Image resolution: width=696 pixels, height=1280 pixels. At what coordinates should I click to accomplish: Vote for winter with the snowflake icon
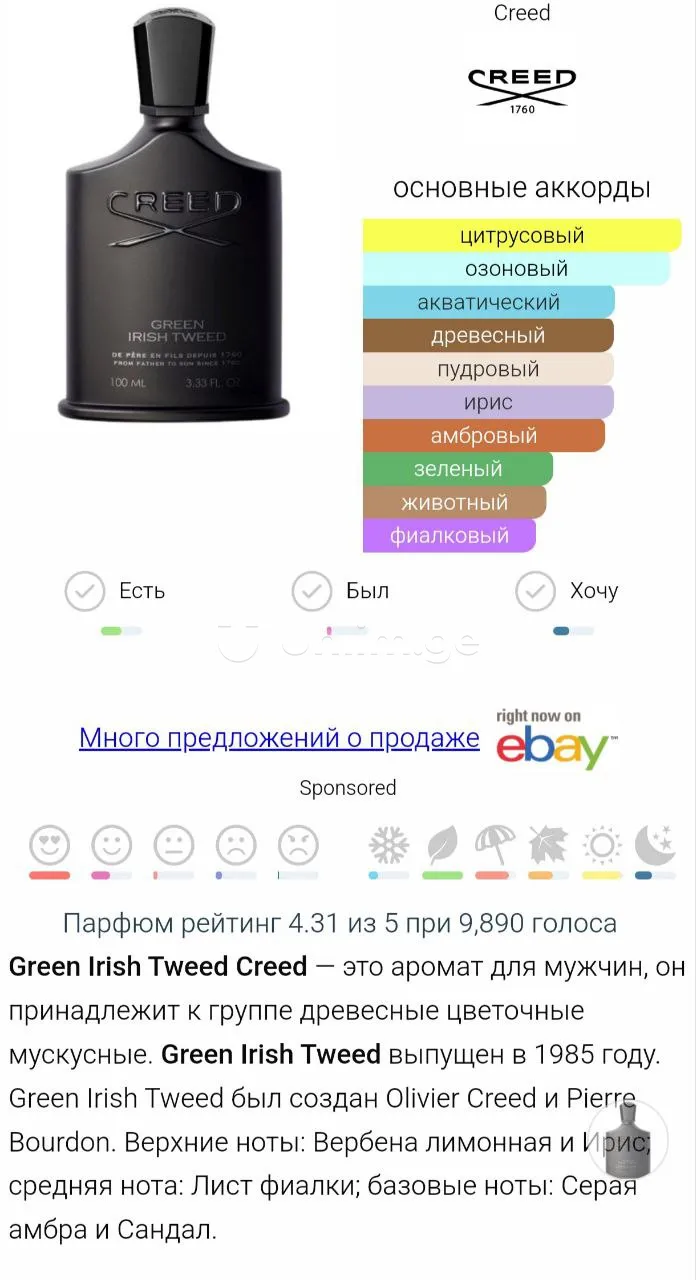(389, 845)
